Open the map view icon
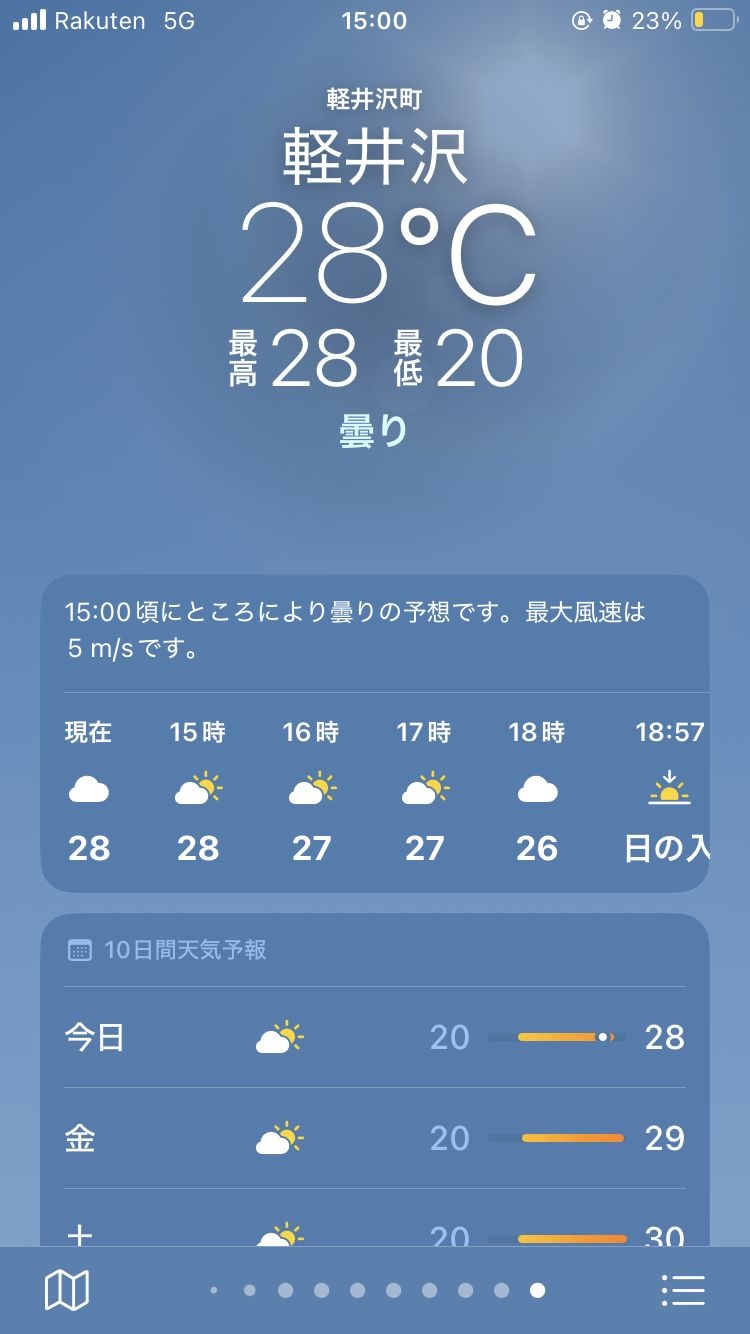This screenshot has height=1334, width=750. pyautogui.click(x=67, y=1290)
